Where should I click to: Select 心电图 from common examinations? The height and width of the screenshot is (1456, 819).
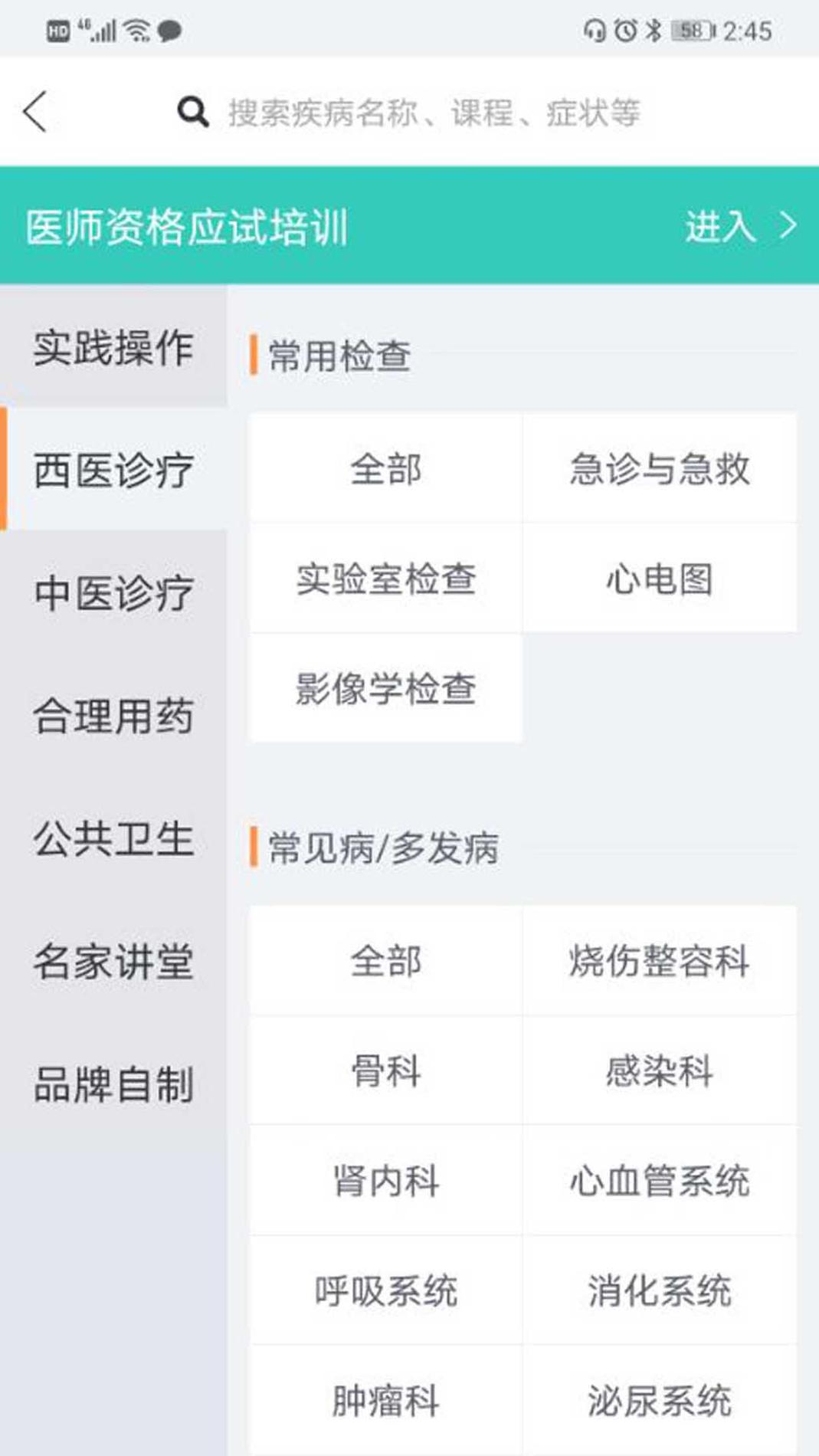(x=660, y=580)
